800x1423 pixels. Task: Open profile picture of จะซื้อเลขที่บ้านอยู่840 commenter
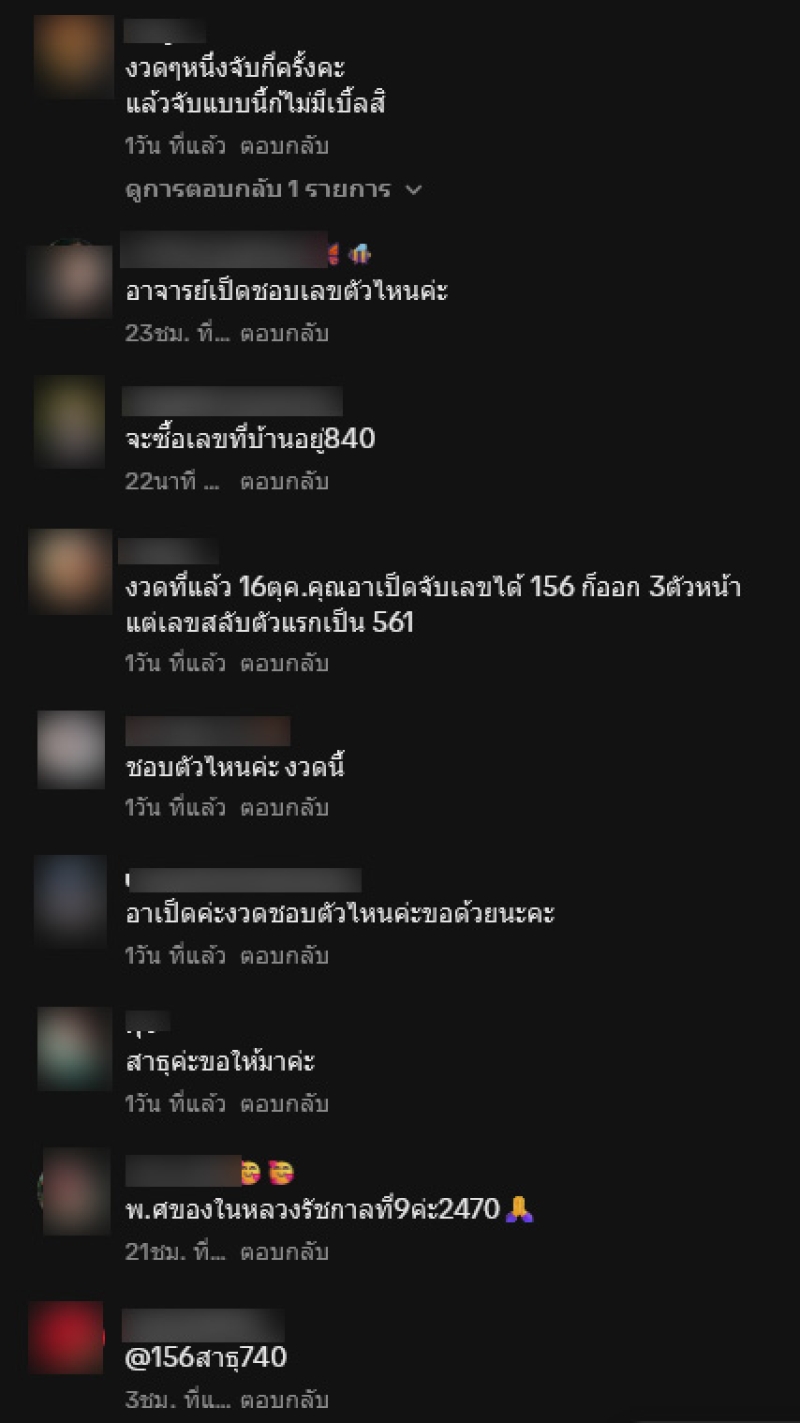(69, 422)
